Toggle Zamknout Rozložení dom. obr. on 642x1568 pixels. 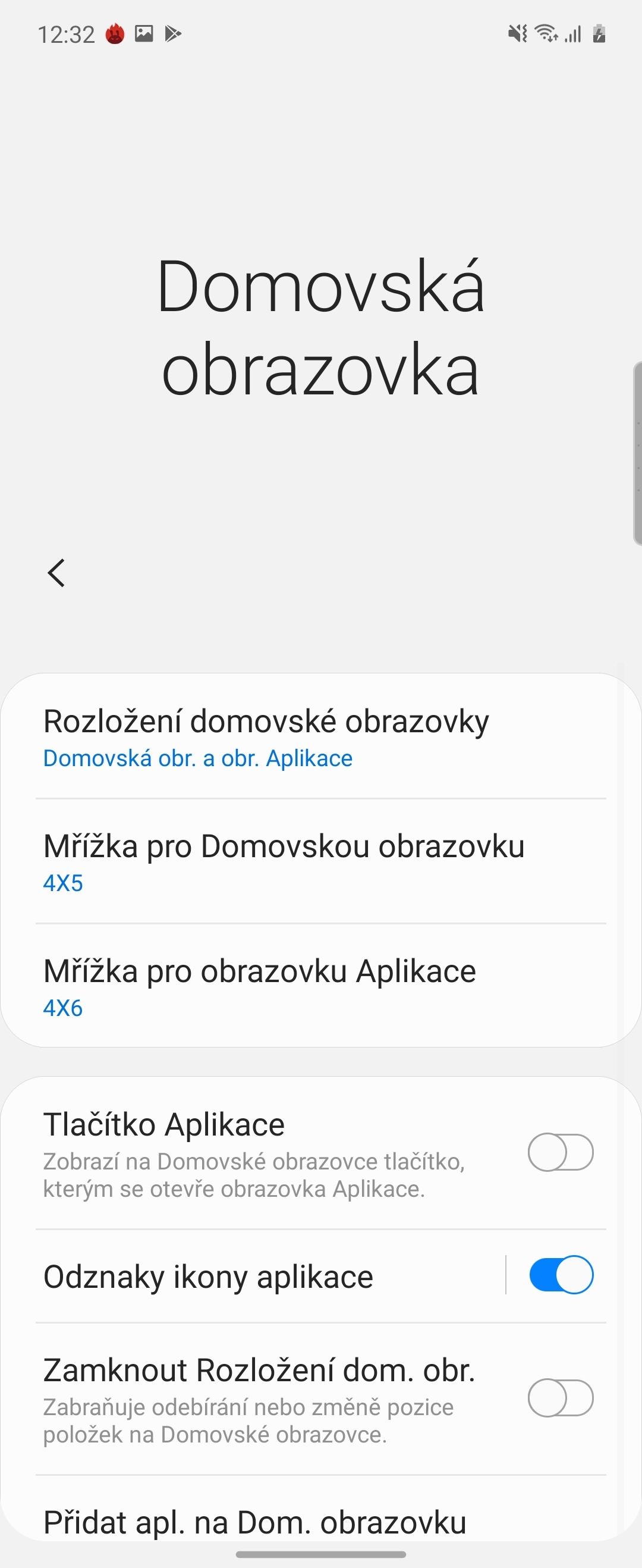[x=560, y=1398]
